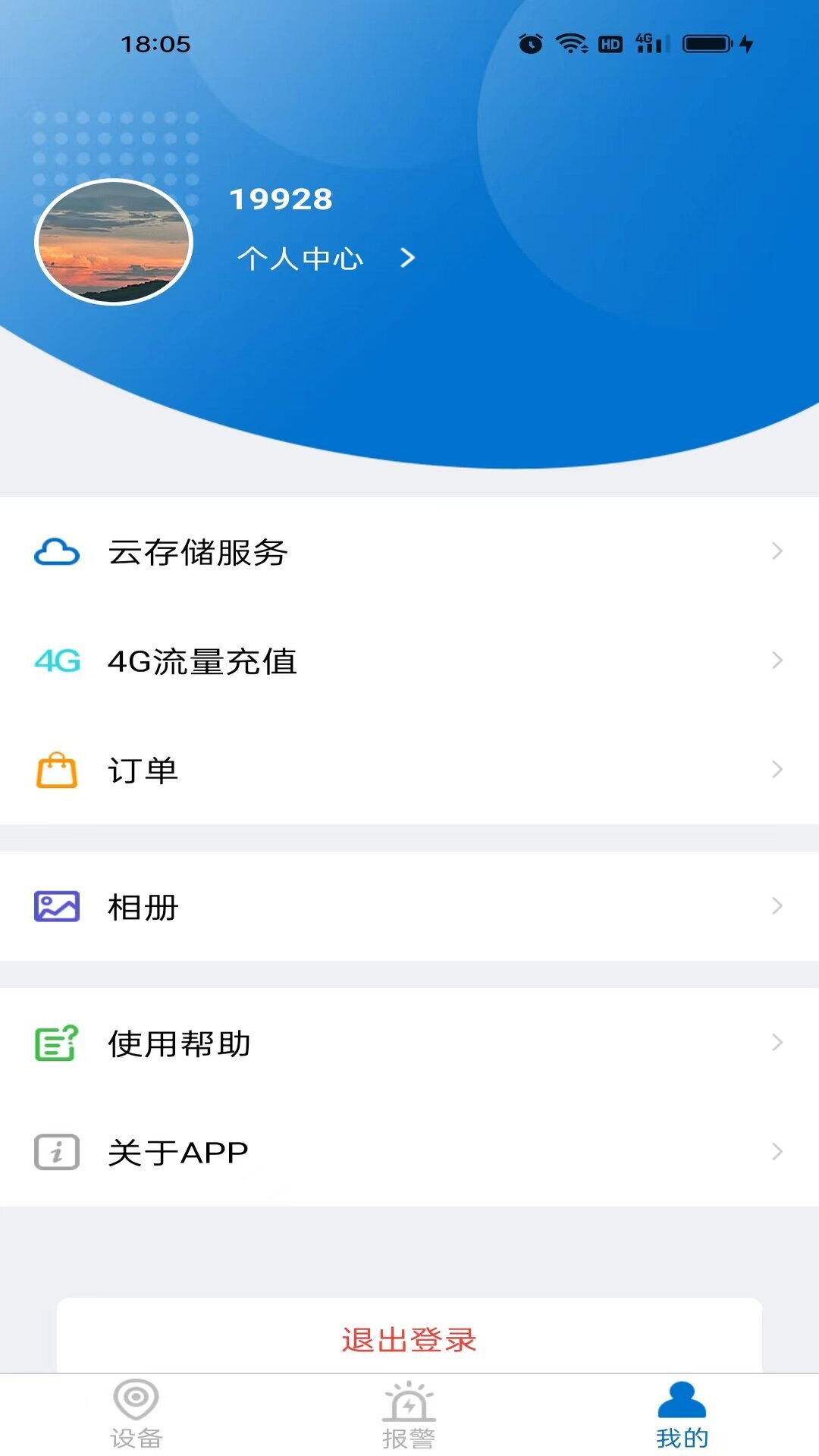819x1456 pixels.
Task: Open the 个人中心 arrow
Action: click(x=407, y=258)
